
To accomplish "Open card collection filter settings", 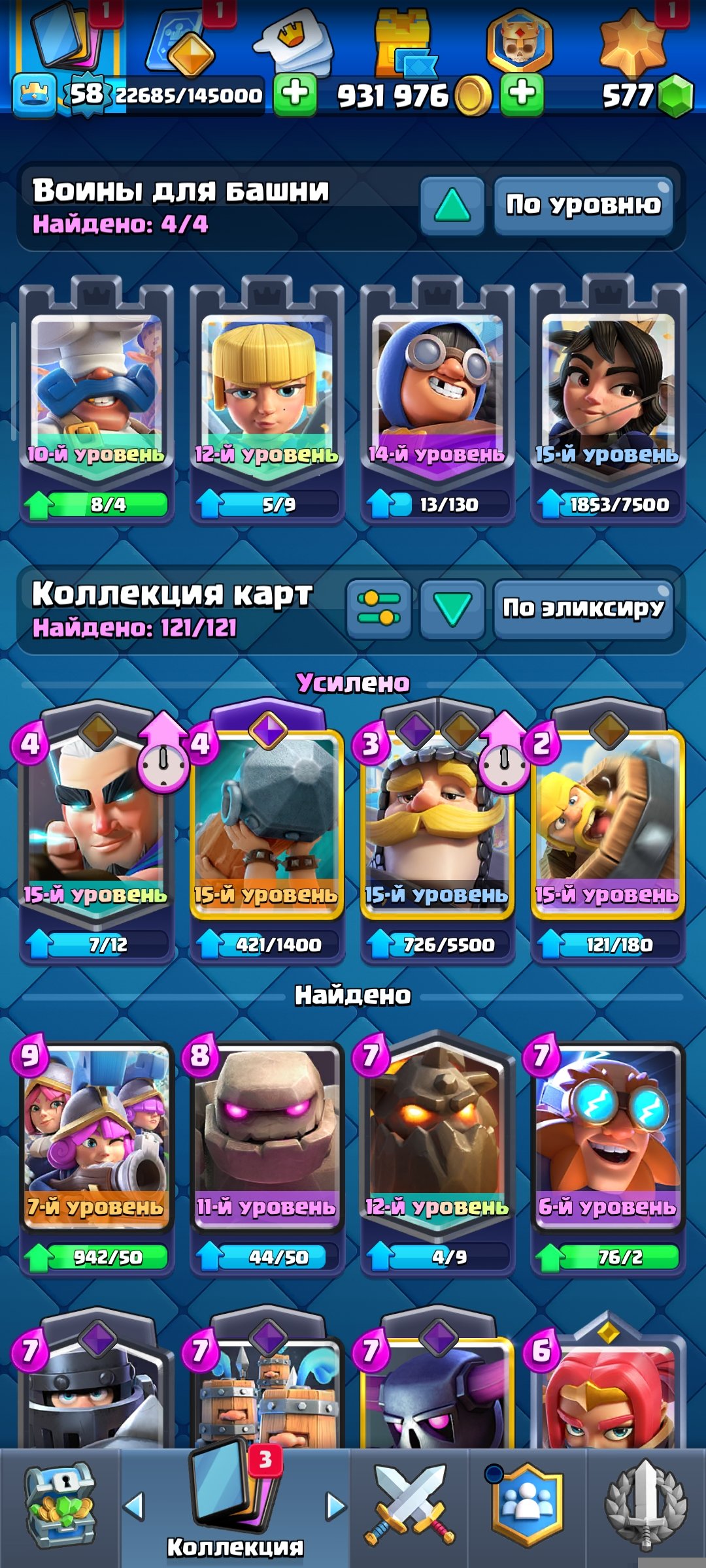I will click(378, 608).
